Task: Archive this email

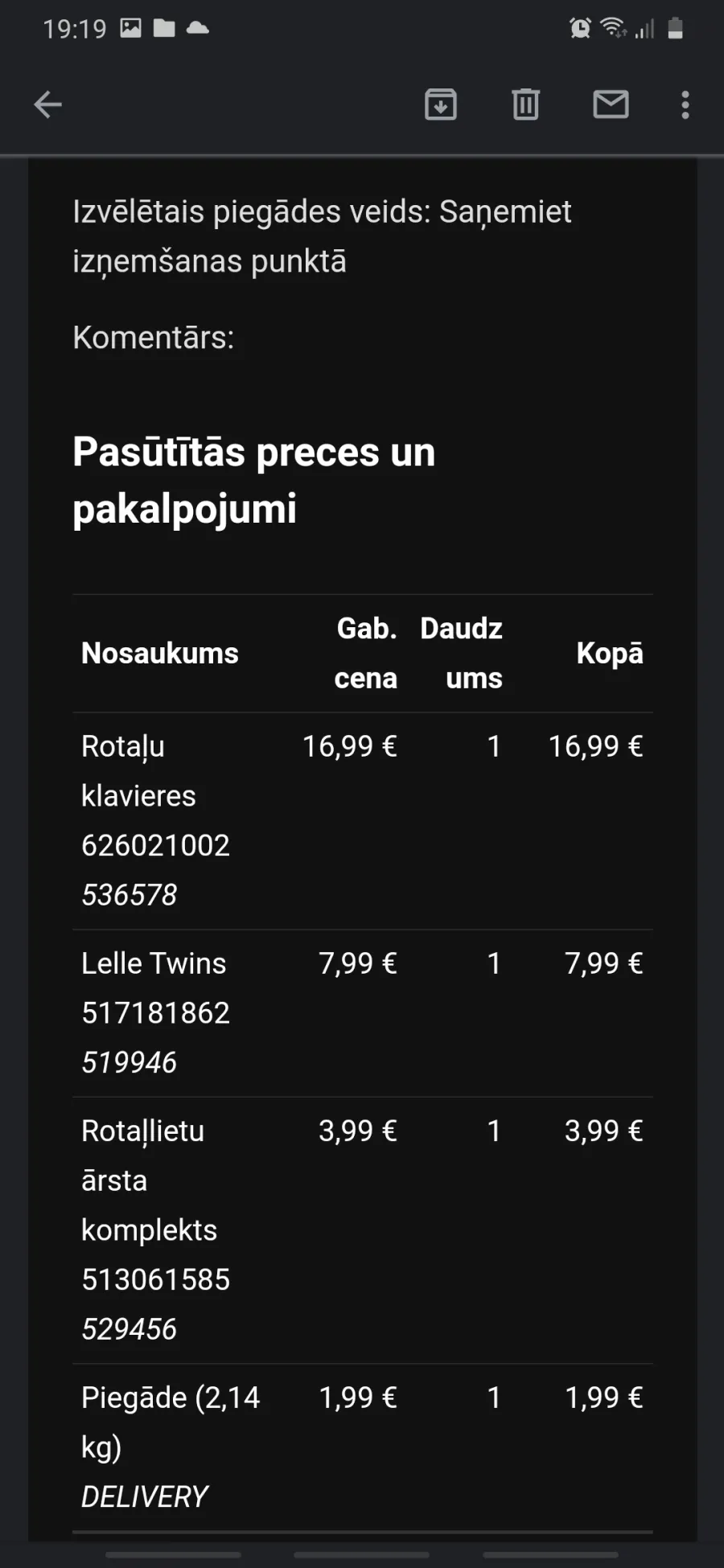Action: (x=441, y=105)
